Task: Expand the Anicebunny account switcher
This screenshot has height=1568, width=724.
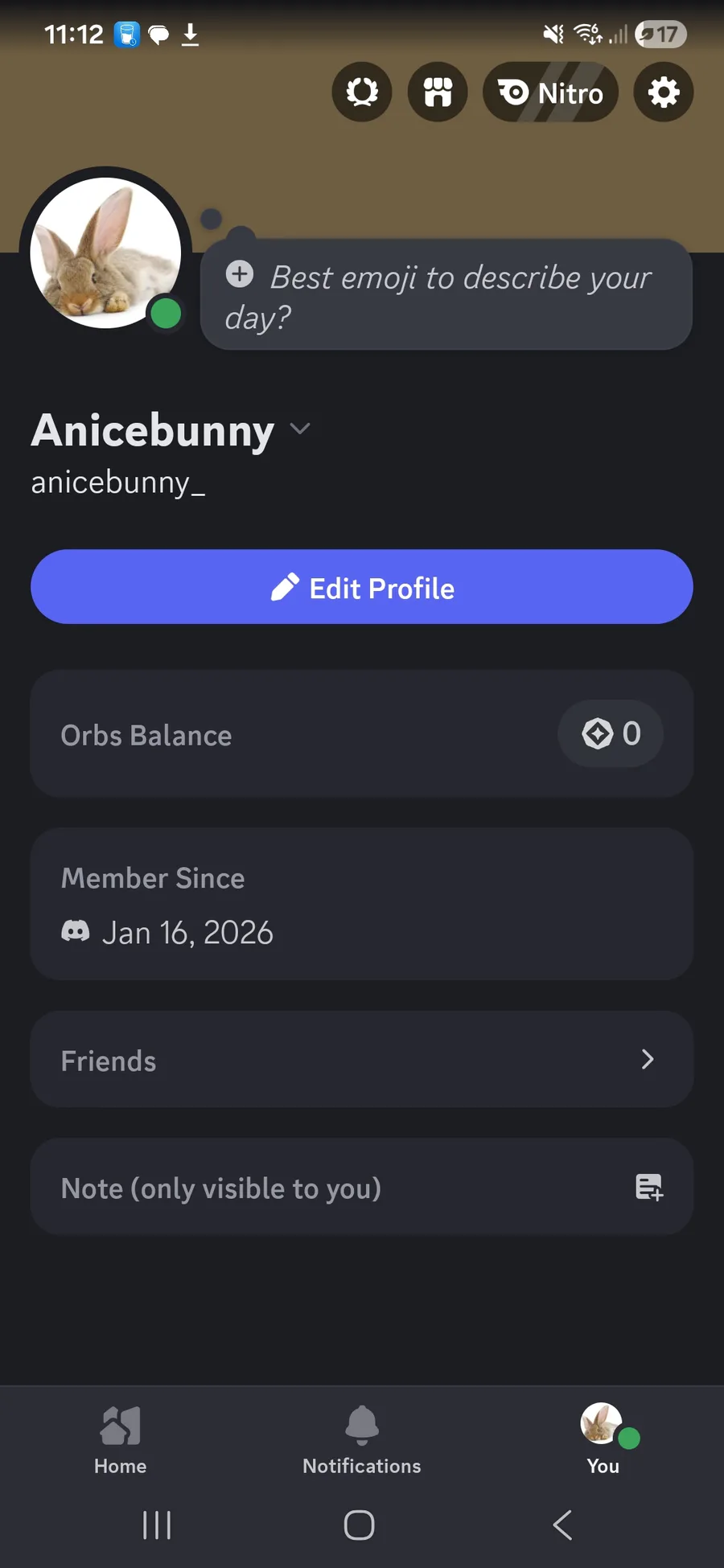Action: [300, 429]
